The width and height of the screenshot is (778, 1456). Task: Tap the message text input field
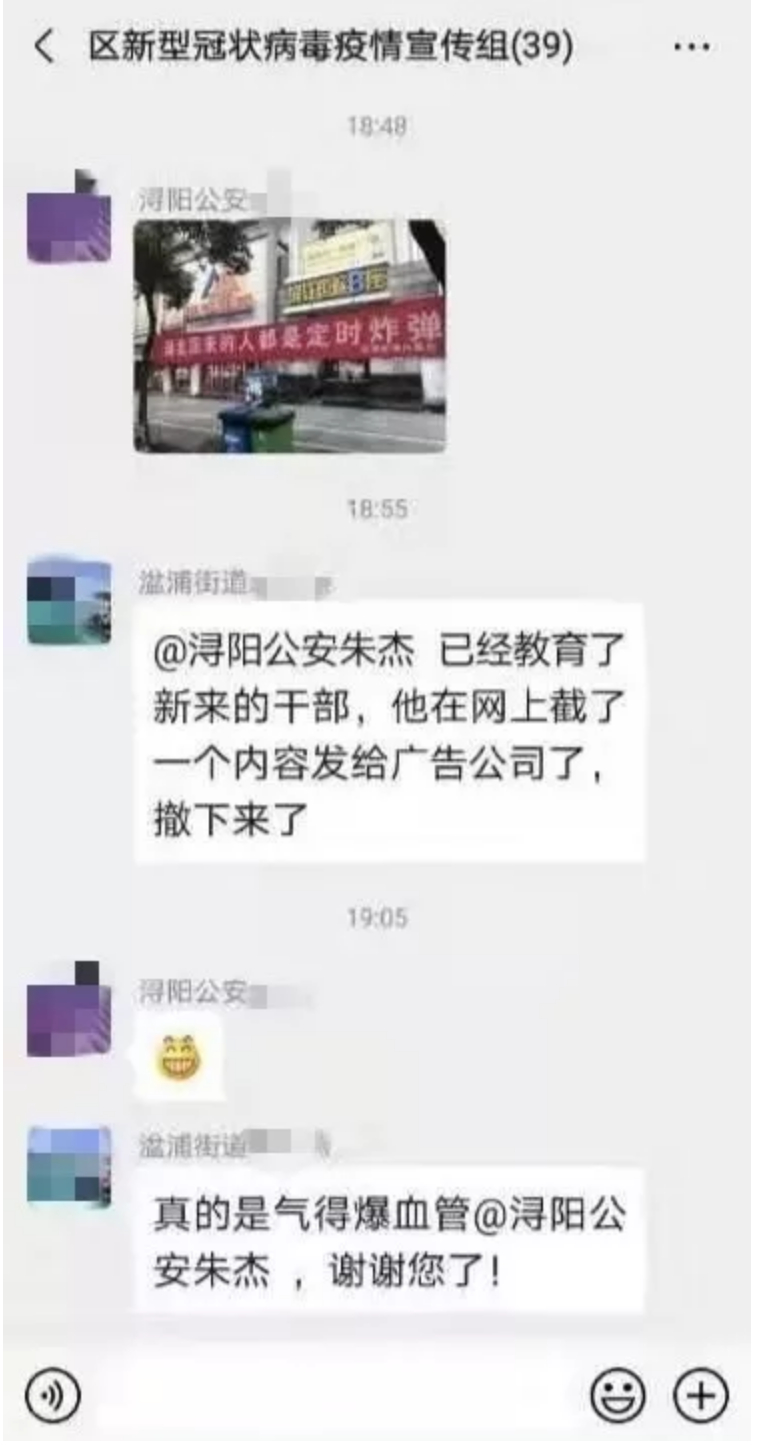point(335,1395)
